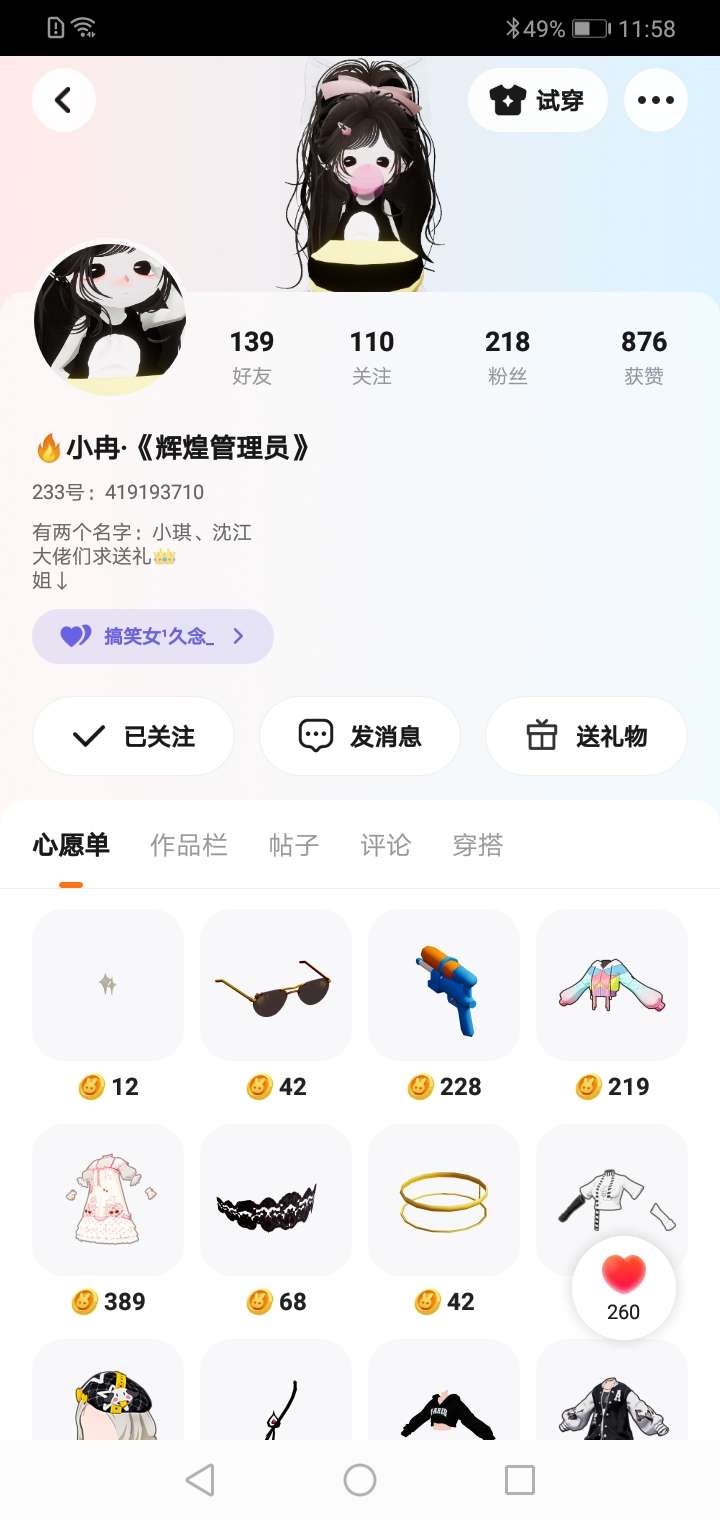The height and width of the screenshot is (1520, 720).
Task: Tap 送礼物 to send a gift
Action: pos(586,737)
